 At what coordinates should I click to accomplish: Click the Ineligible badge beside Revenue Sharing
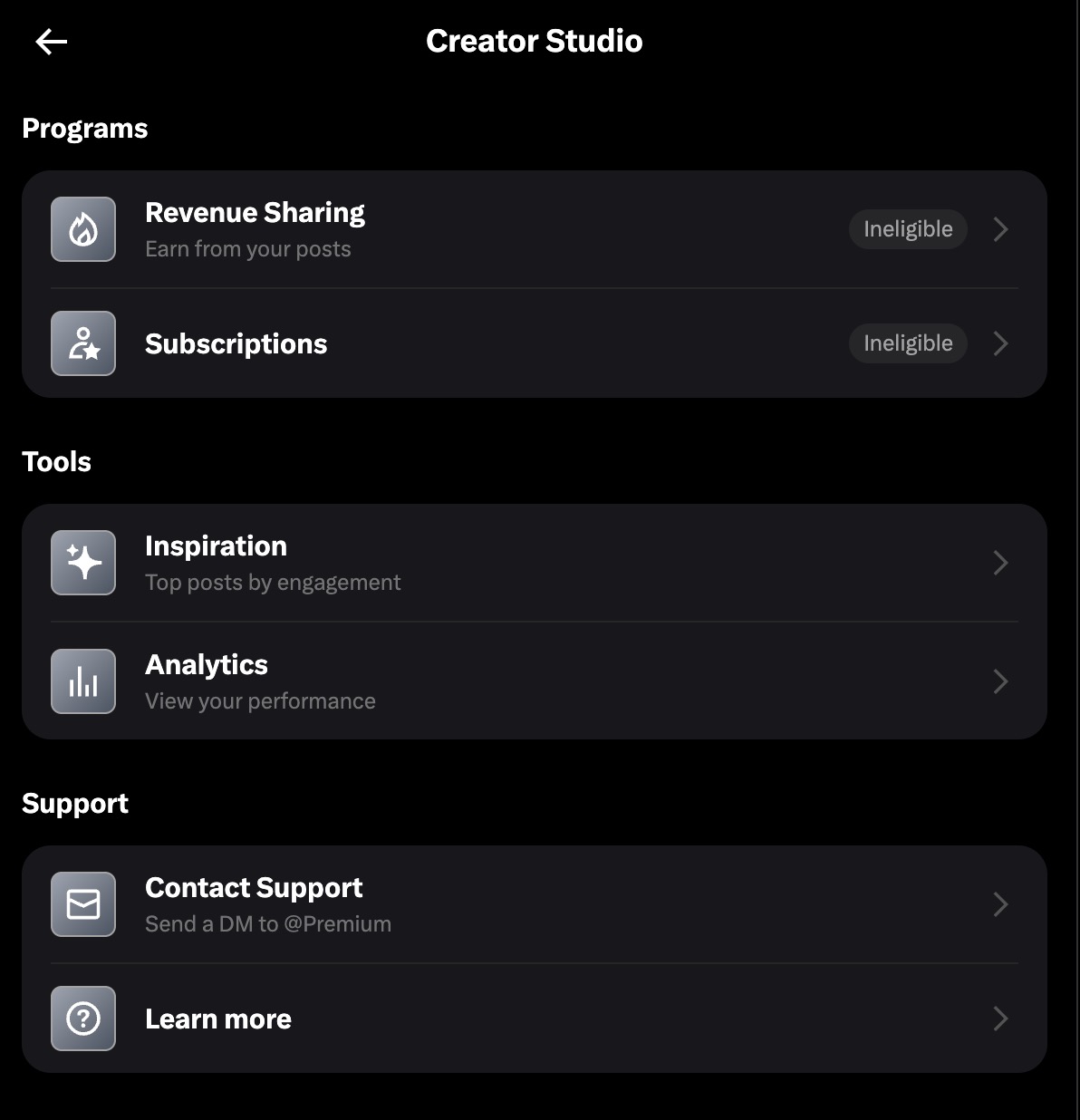tap(907, 229)
